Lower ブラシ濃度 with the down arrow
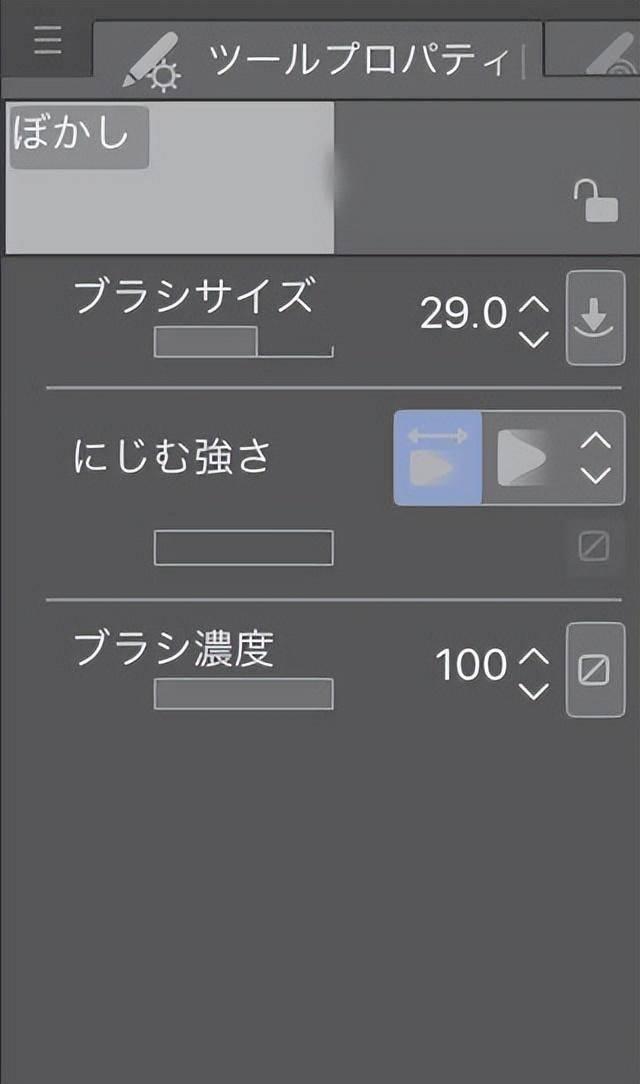 [x=534, y=691]
